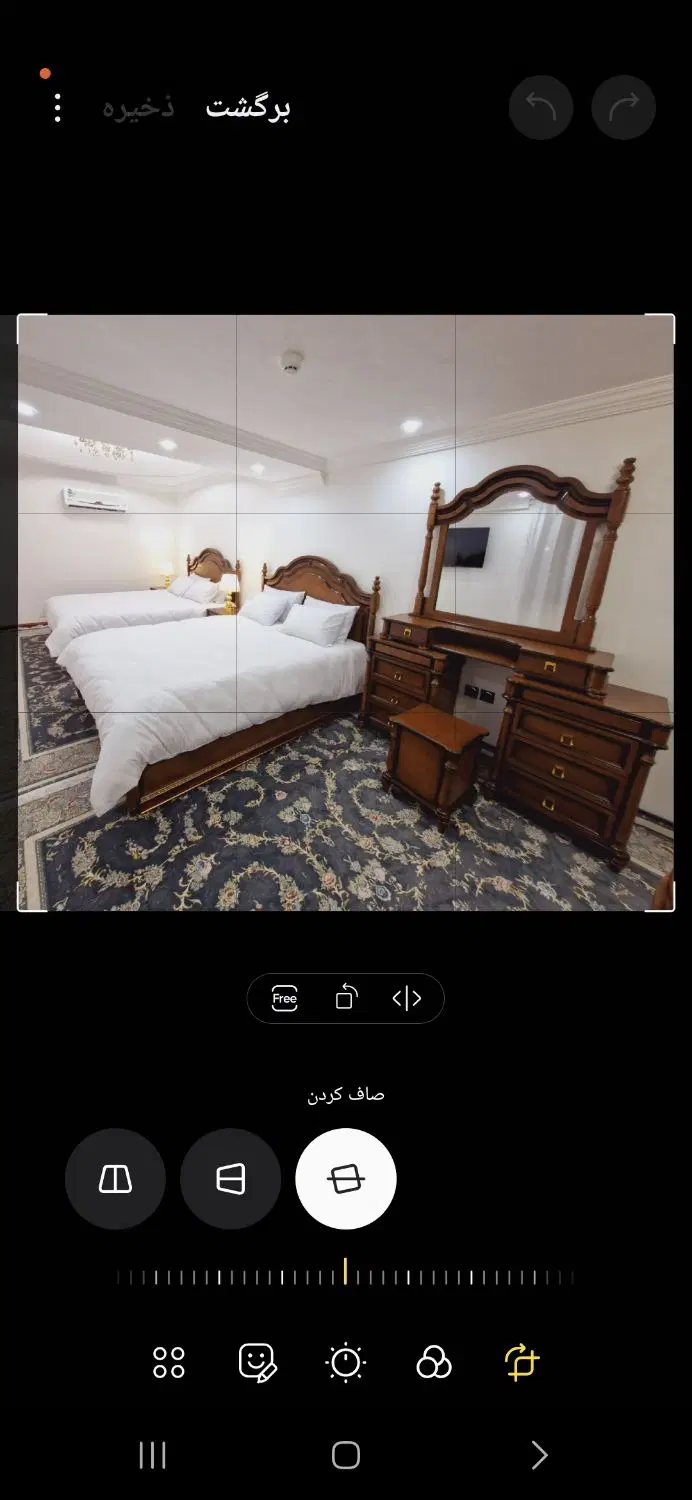The image size is (692, 1500).
Task: Open the recent apps view
Action: coord(152,1455)
